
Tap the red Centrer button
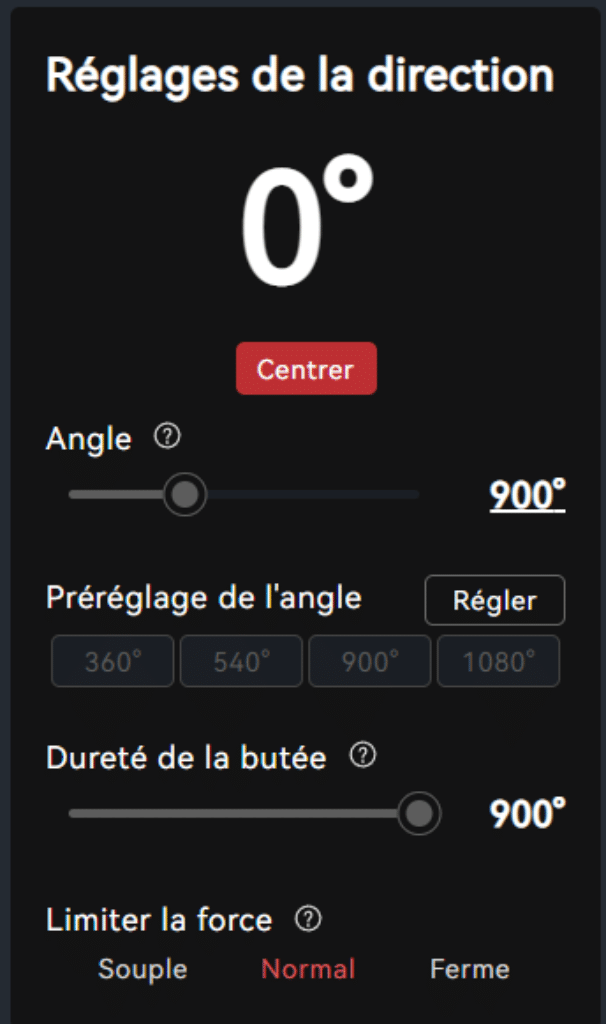pyautogui.click(x=306, y=368)
